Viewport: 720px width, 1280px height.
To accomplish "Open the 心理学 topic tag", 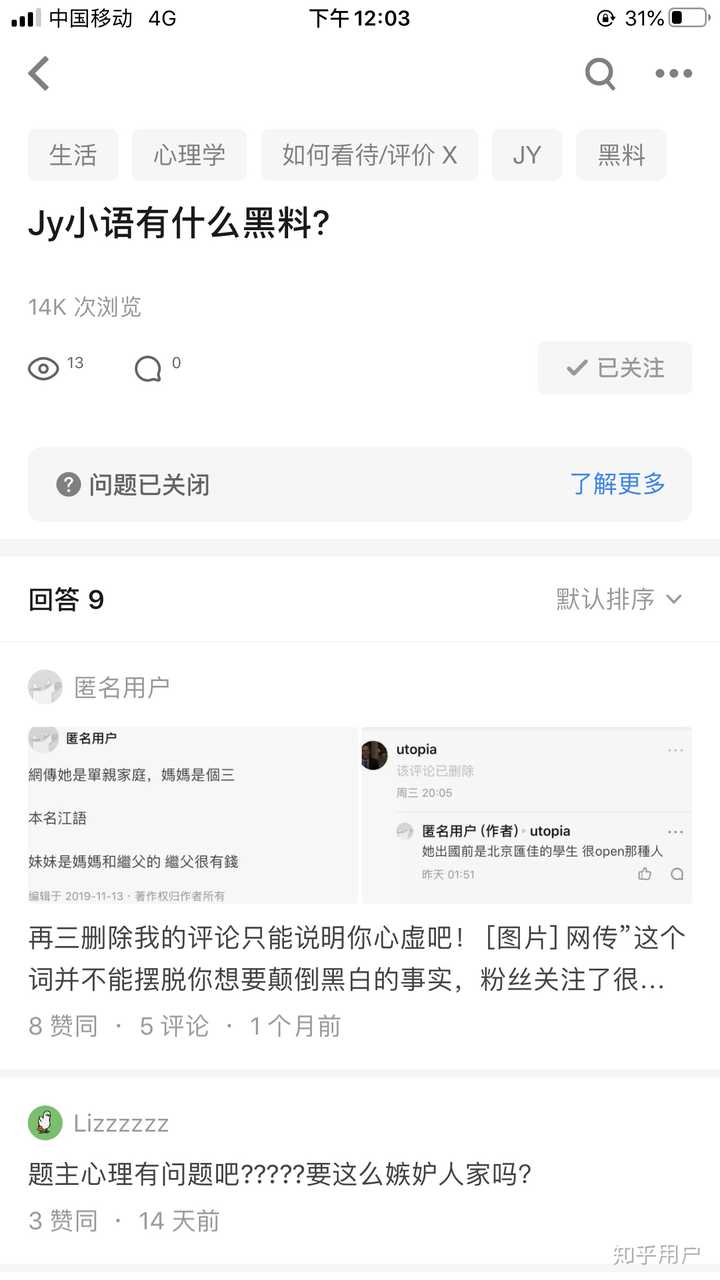I will 189,155.
